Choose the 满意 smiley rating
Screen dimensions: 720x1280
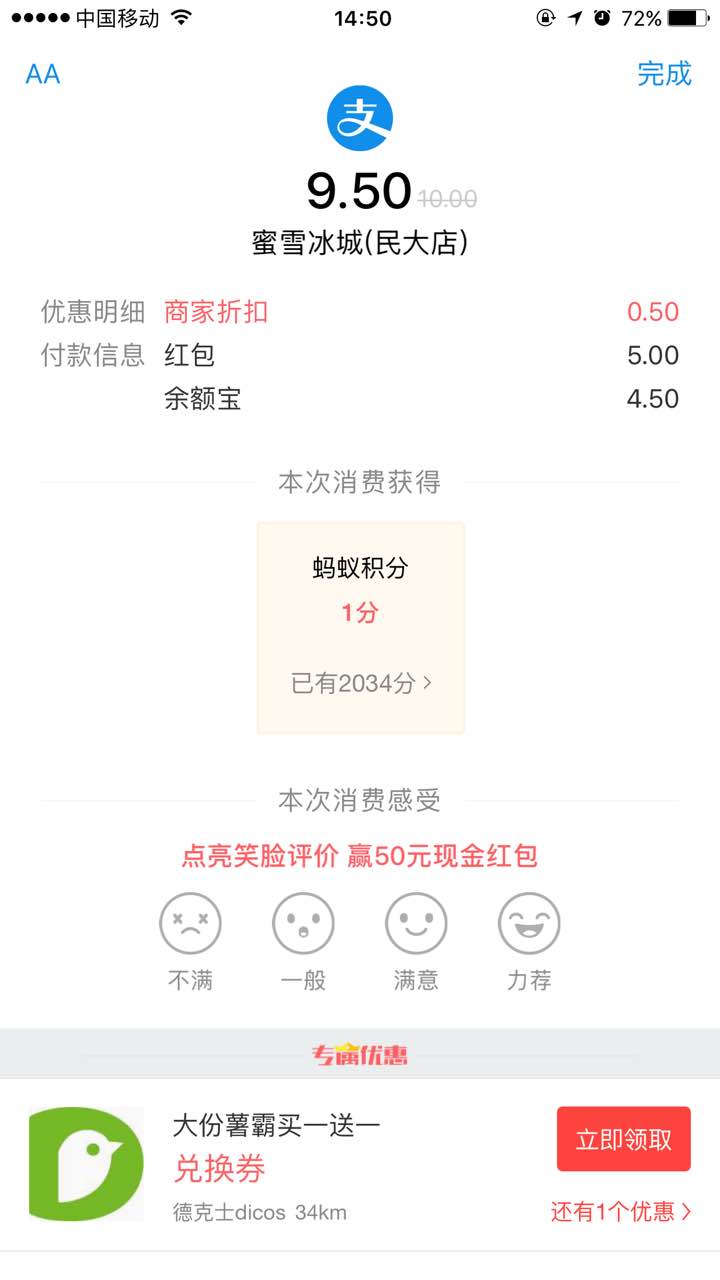coord(416,941)
